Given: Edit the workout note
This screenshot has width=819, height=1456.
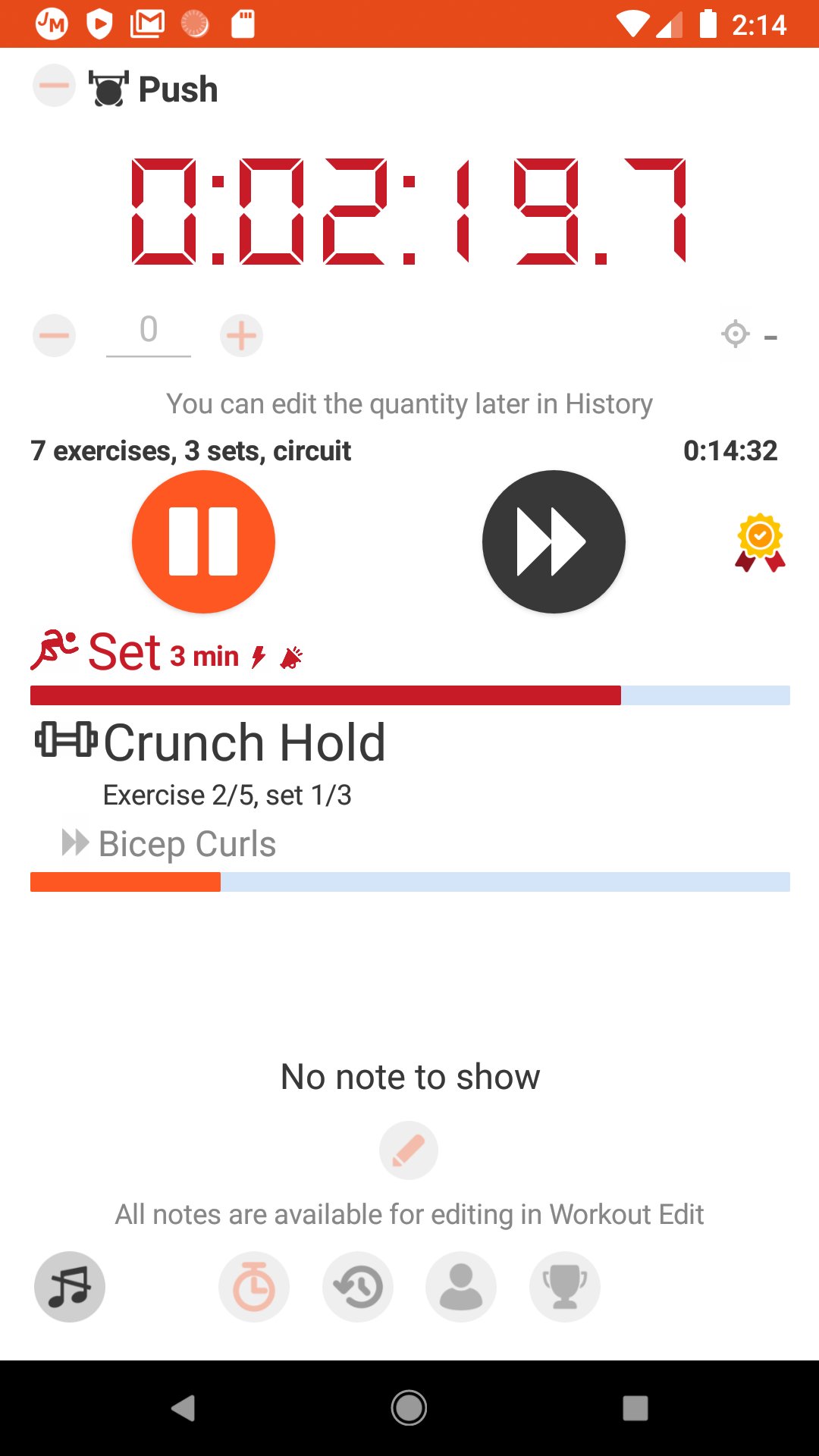Looking at the screenshot, I should tap(408, 1150).
